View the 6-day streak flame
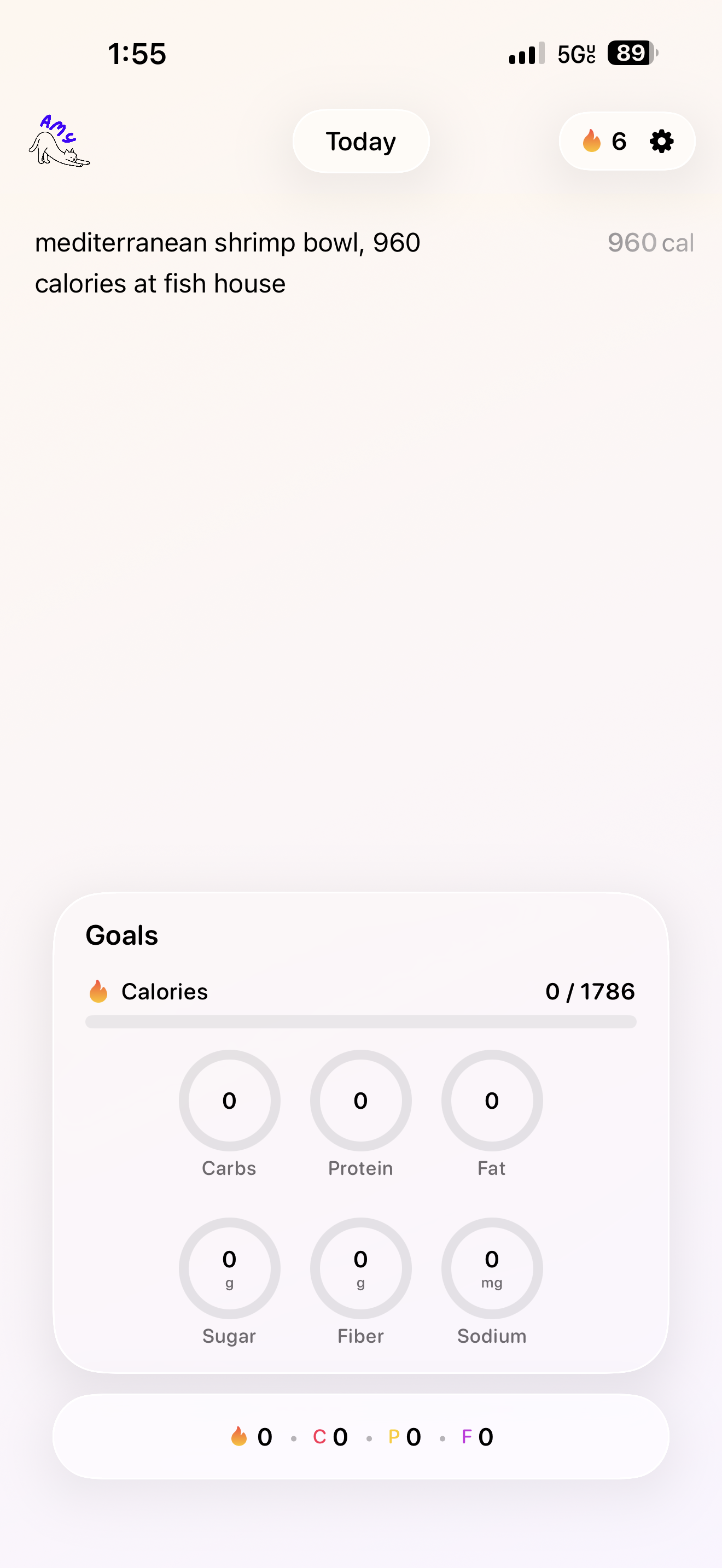 pyautogui.click(x=604, y=141)
